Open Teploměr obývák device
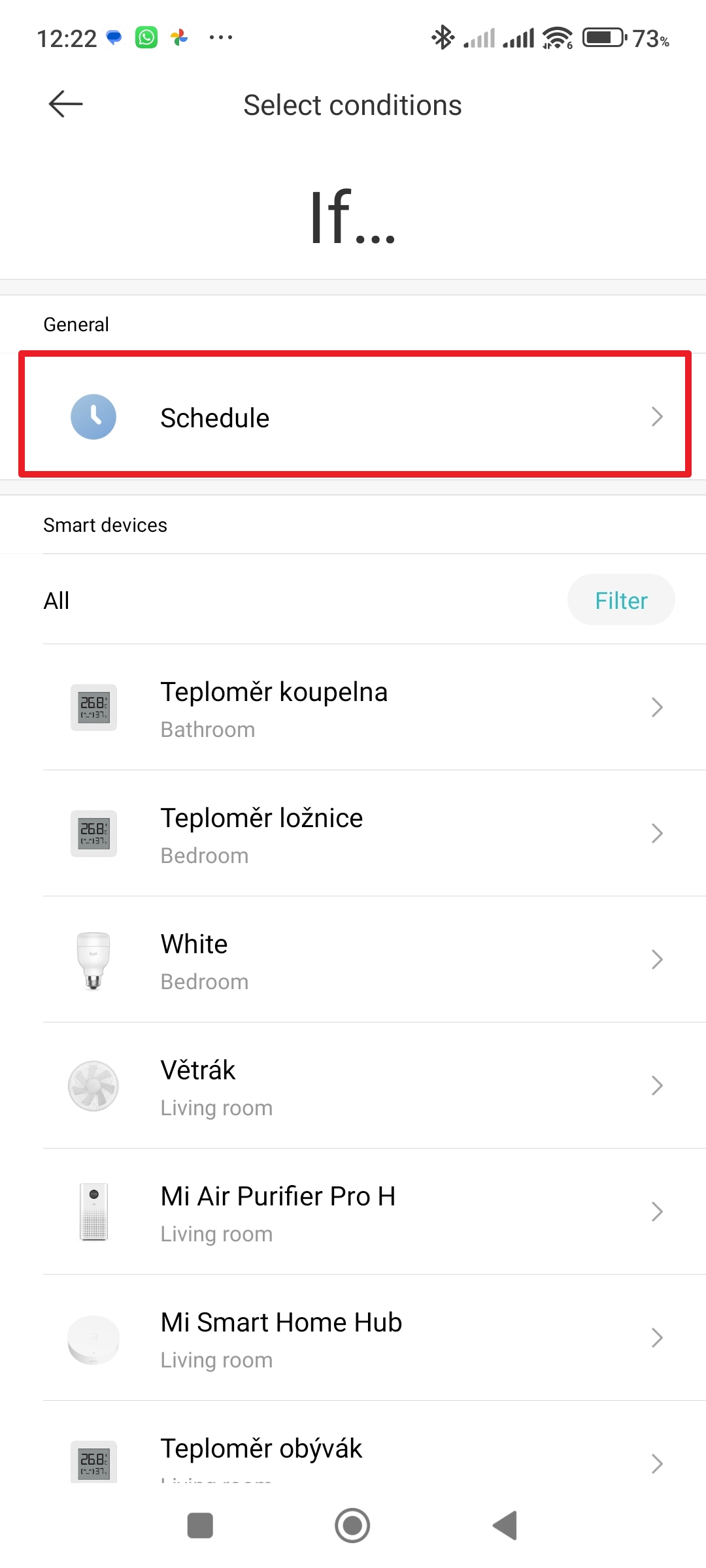The image size is (706, 1568). click(x=353, y=1457)
